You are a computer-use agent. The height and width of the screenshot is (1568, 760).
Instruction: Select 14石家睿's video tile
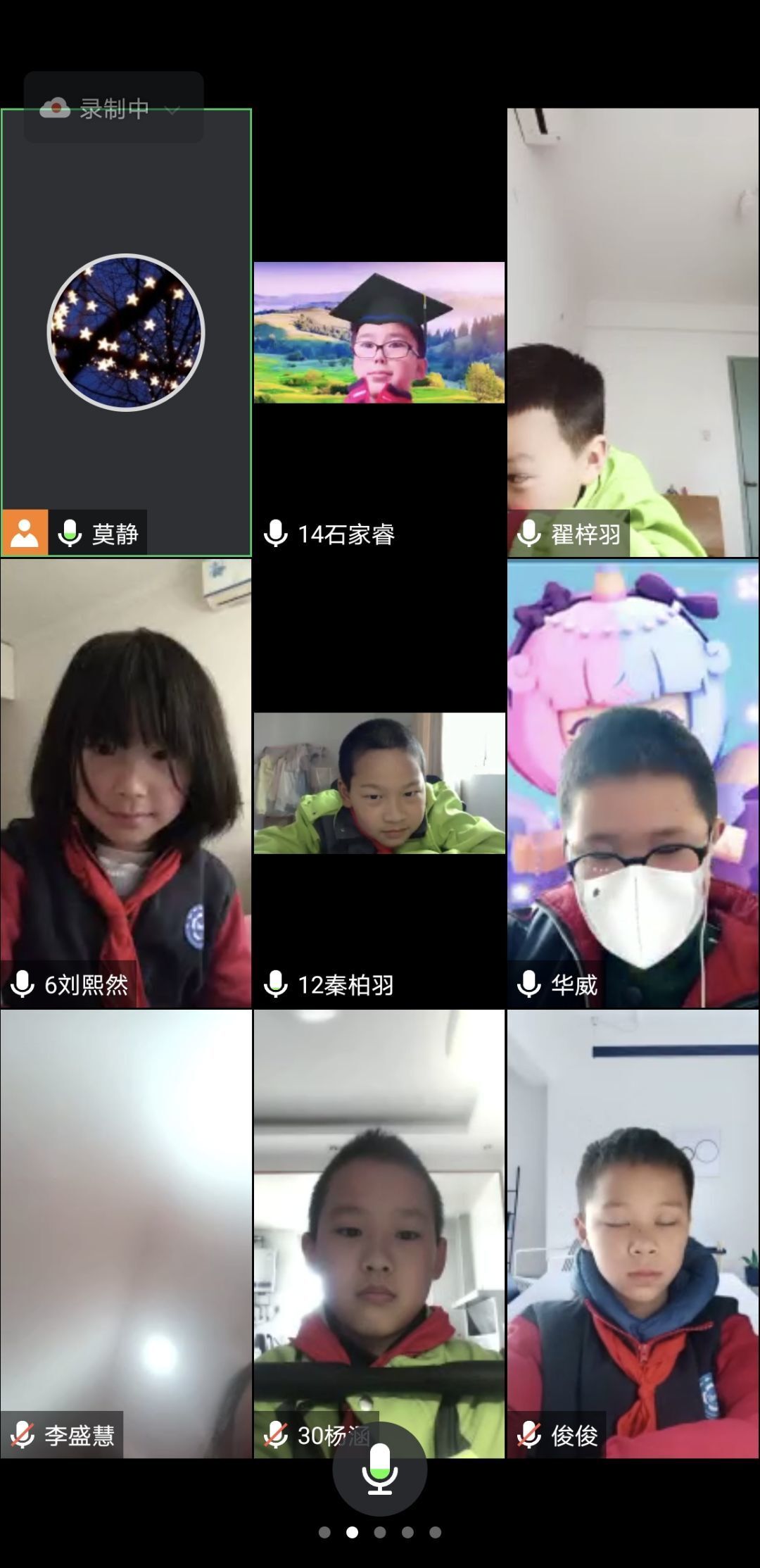[x=379, y=332]
